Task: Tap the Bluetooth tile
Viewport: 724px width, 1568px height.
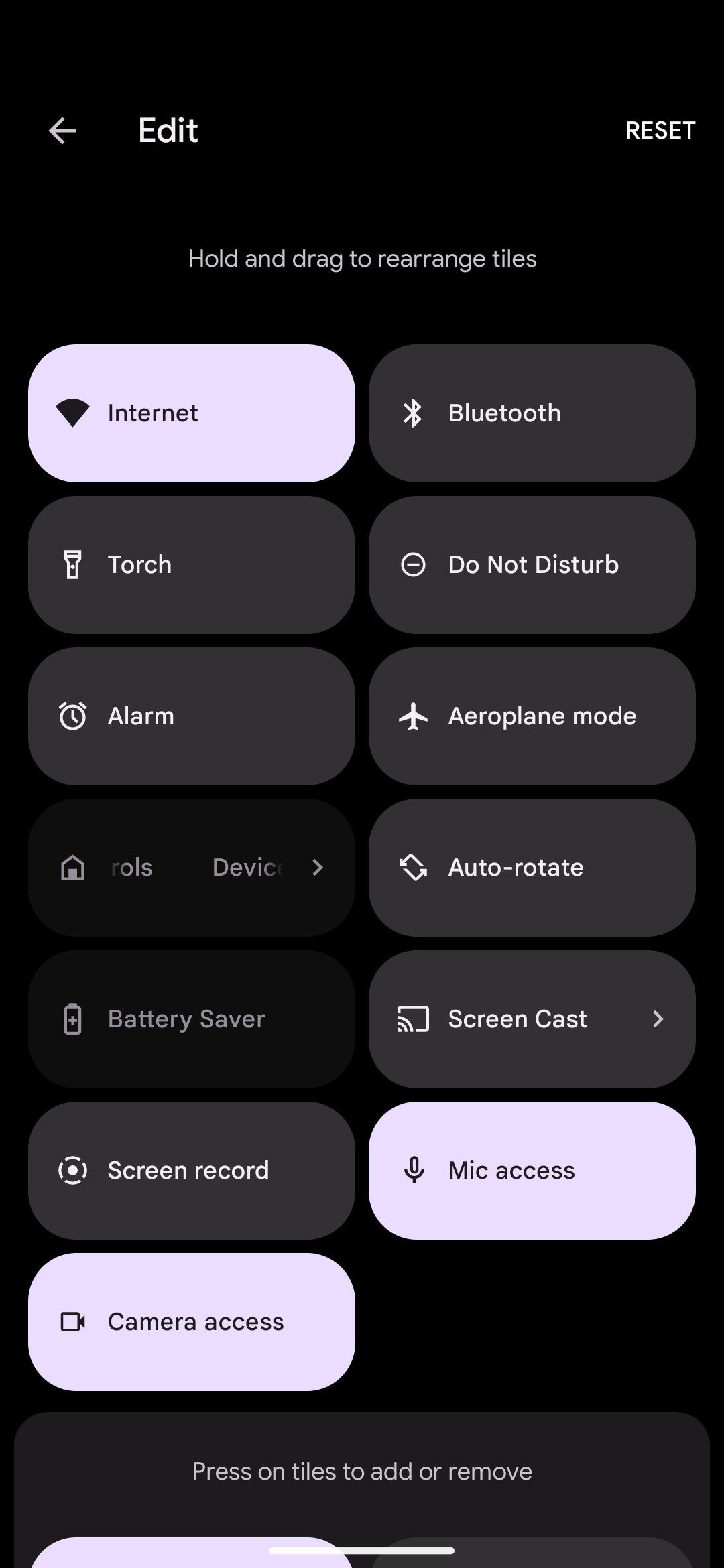Action: (x=532, y=413)
